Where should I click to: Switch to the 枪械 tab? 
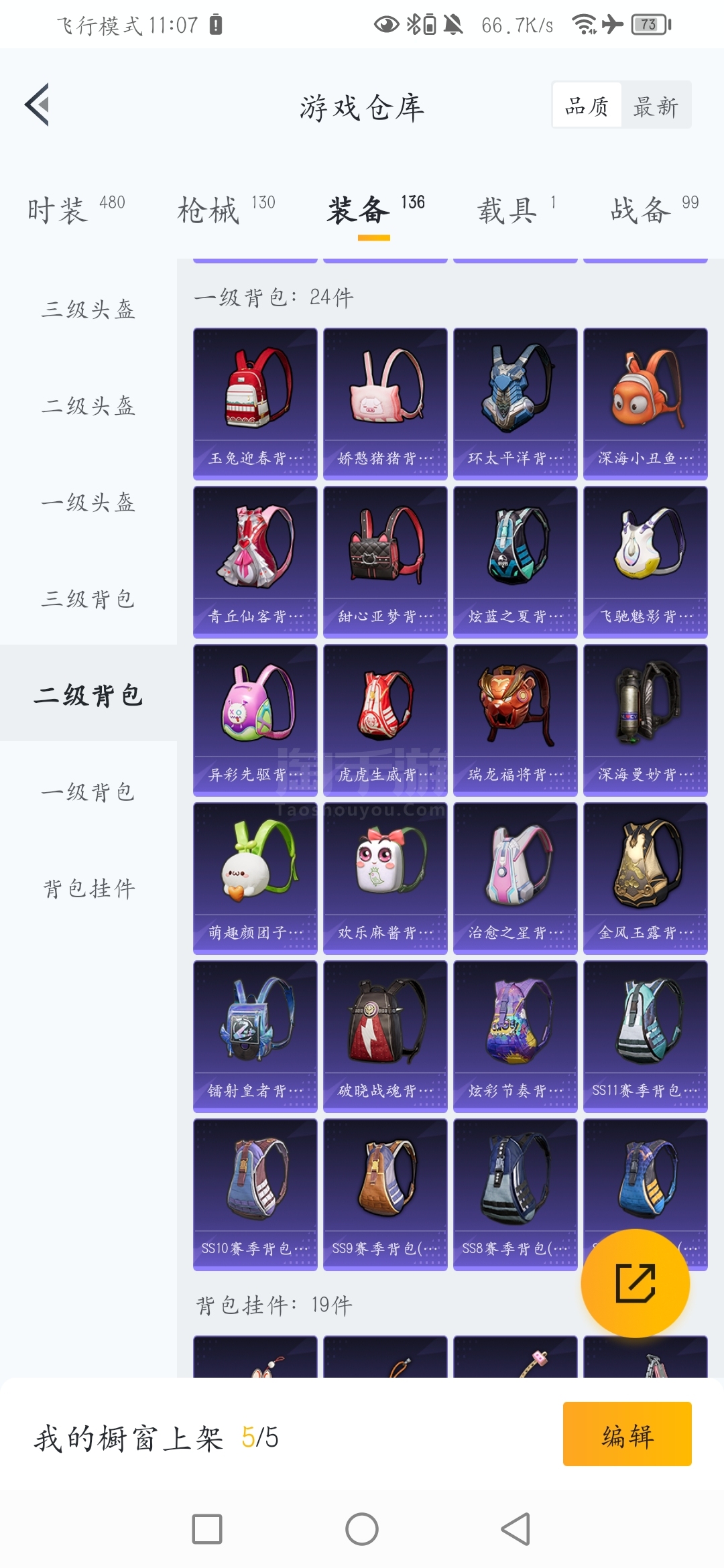(x=227, y=209)
